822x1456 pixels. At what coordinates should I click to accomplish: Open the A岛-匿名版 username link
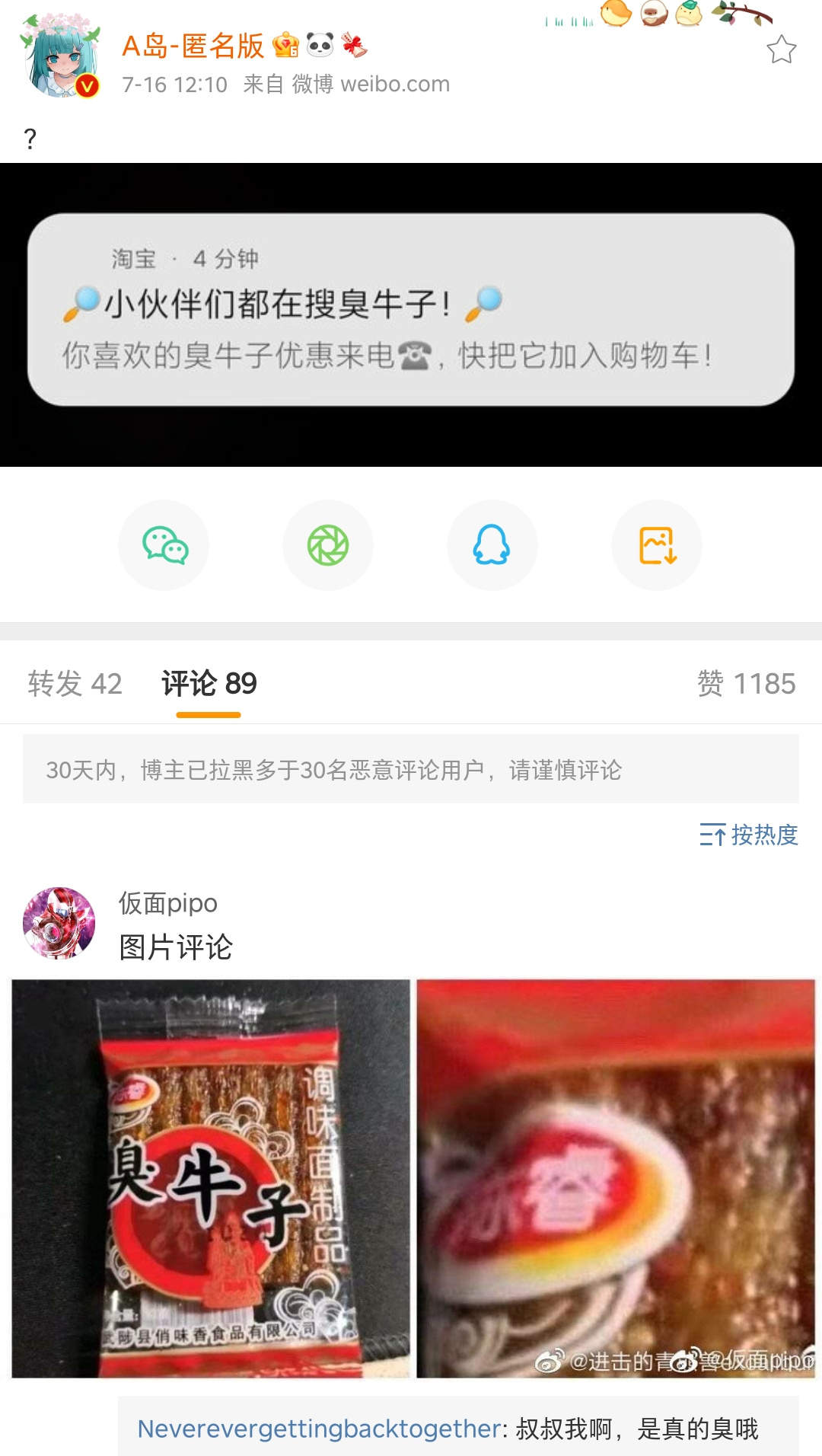[x=193, y=46]
